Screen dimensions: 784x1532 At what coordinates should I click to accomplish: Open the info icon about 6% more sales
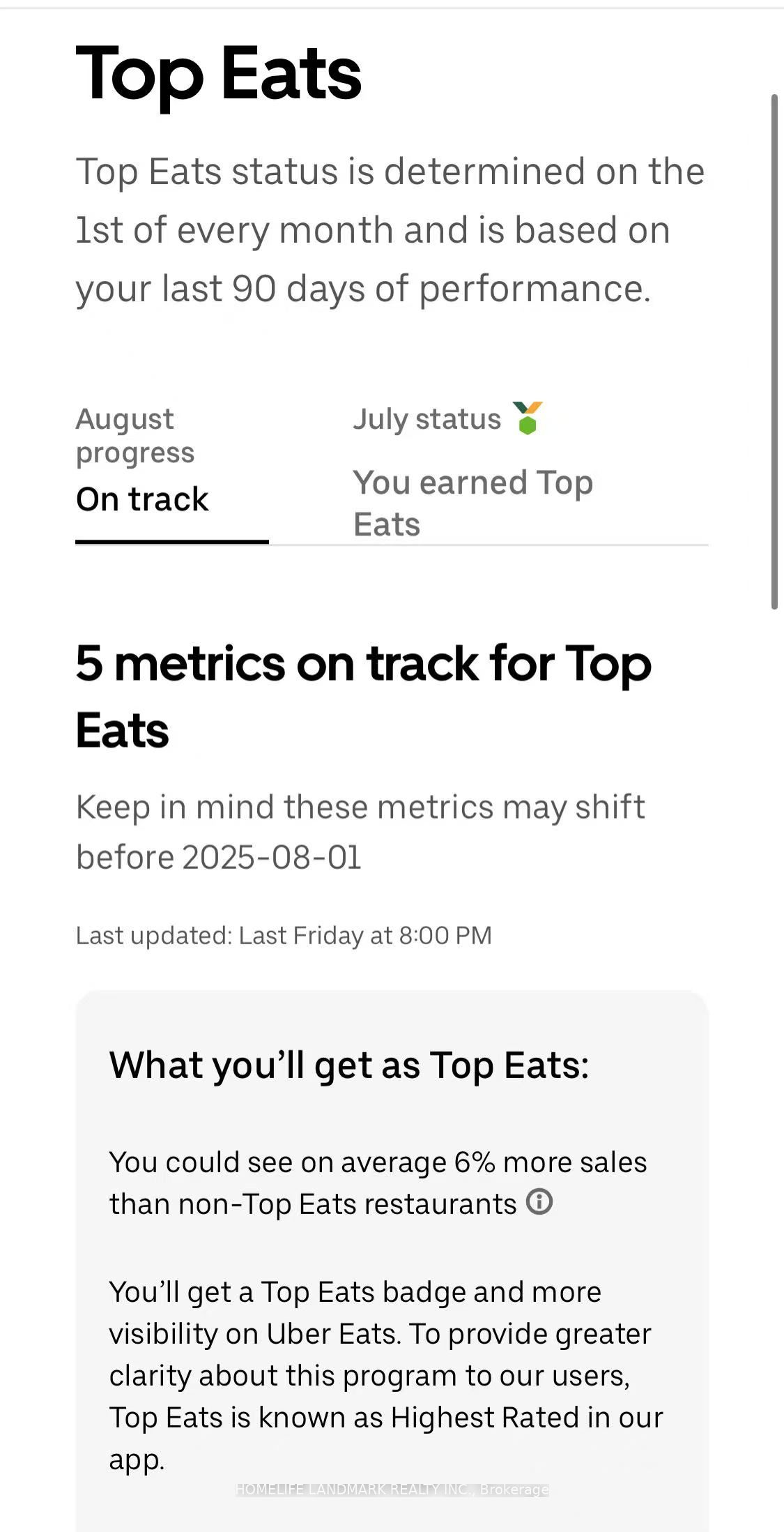[x=539, y=1202]
